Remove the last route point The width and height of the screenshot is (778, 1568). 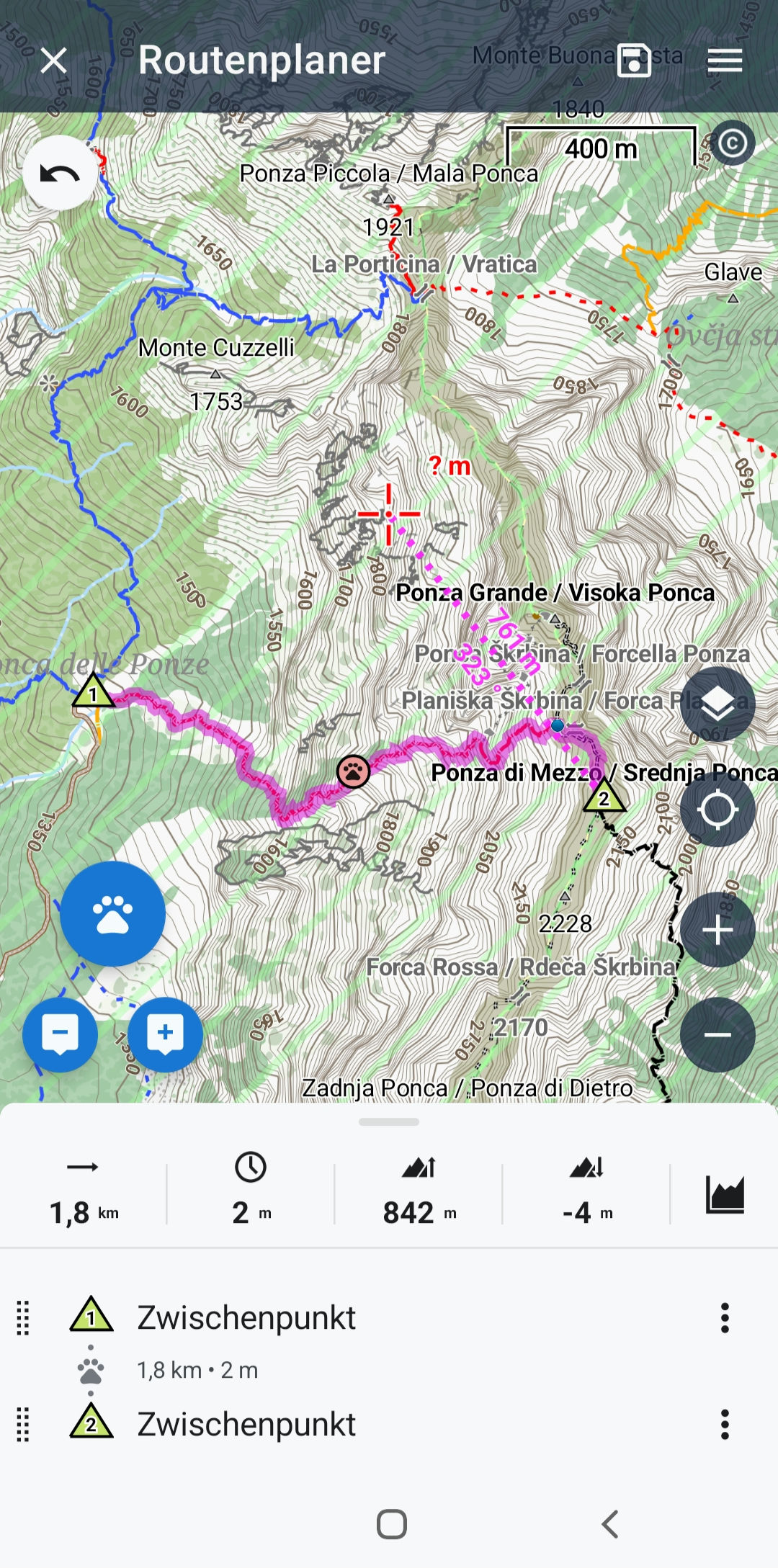(x=60, y=1035)
